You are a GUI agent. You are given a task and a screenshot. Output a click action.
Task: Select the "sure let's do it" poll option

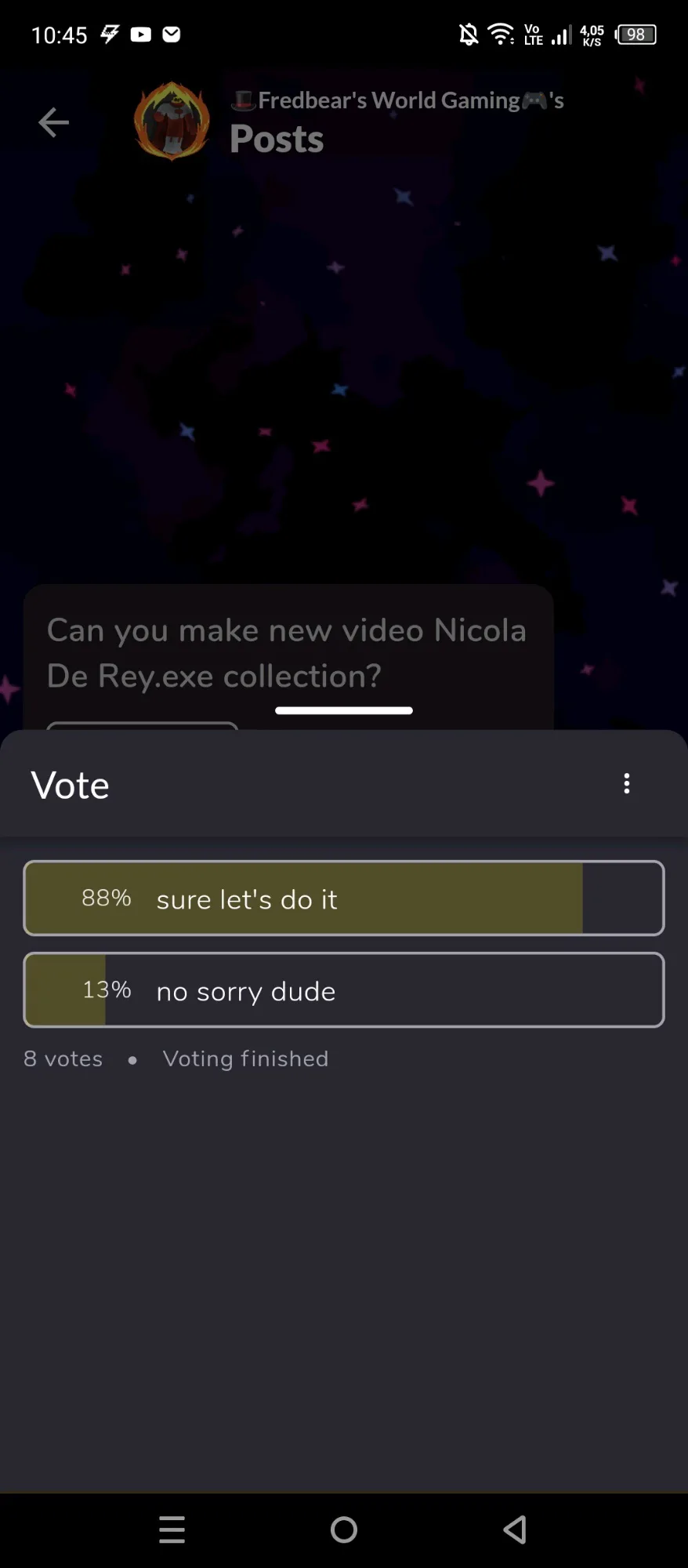click(x=344, y=898)
